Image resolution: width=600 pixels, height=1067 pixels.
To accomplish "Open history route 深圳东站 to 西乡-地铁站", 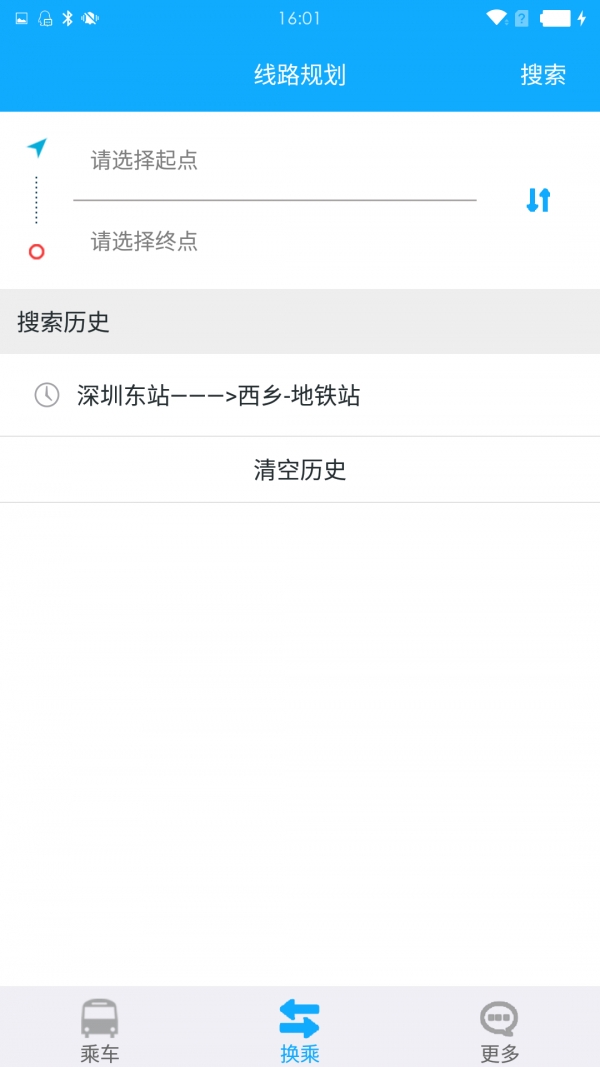I will [x=300, y=395].
